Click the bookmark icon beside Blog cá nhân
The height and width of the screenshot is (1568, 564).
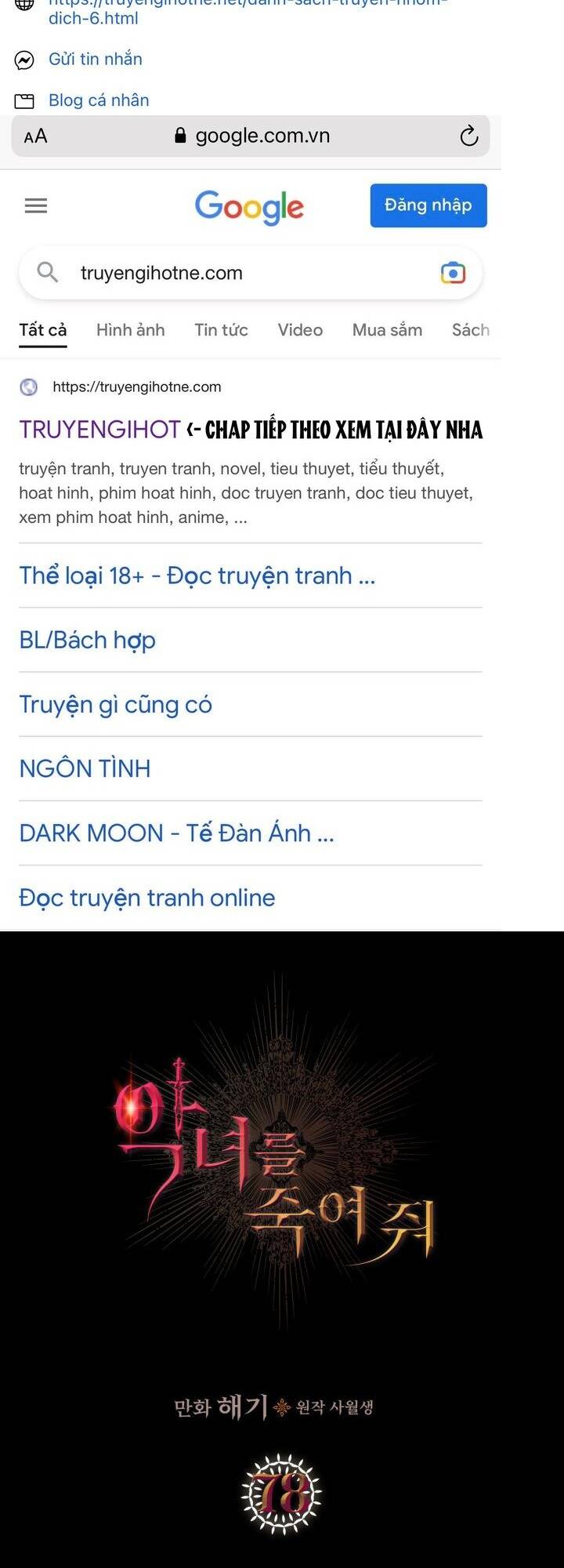[x=23, y=100]
